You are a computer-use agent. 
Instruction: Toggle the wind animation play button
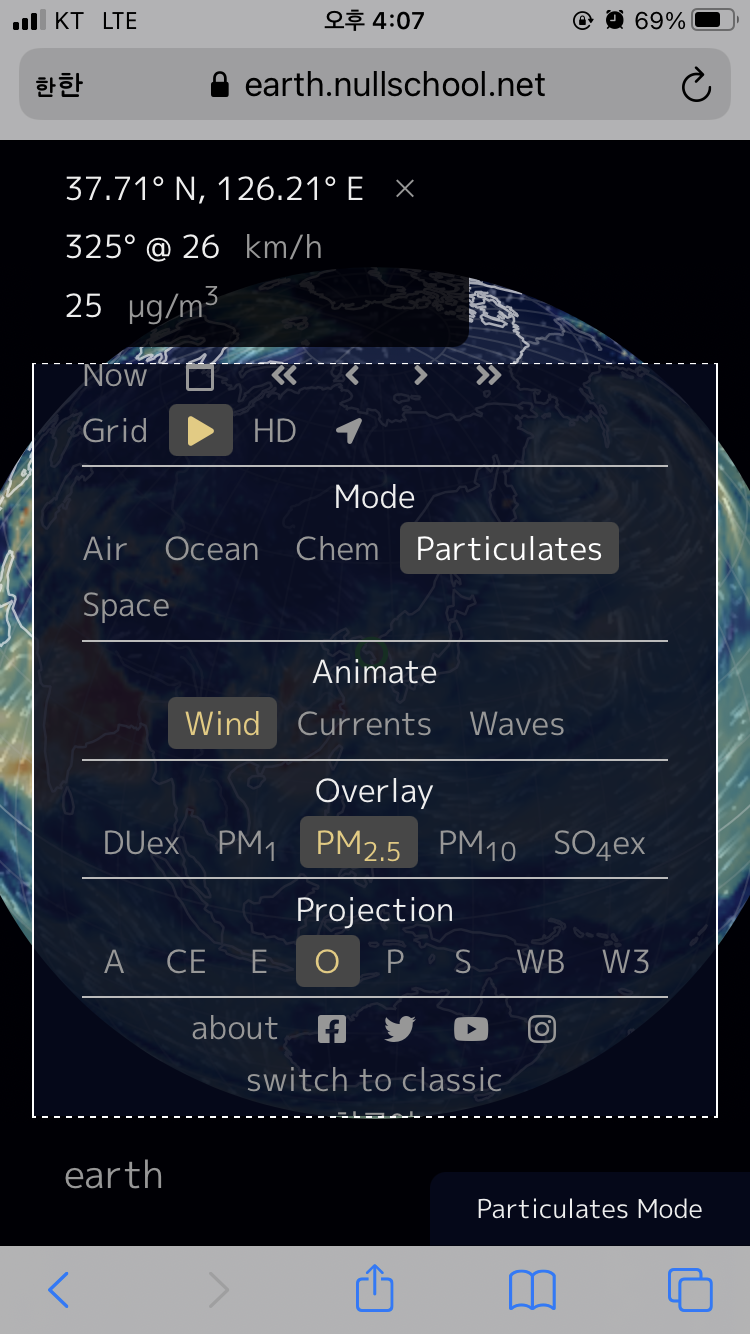pos(201,431)
